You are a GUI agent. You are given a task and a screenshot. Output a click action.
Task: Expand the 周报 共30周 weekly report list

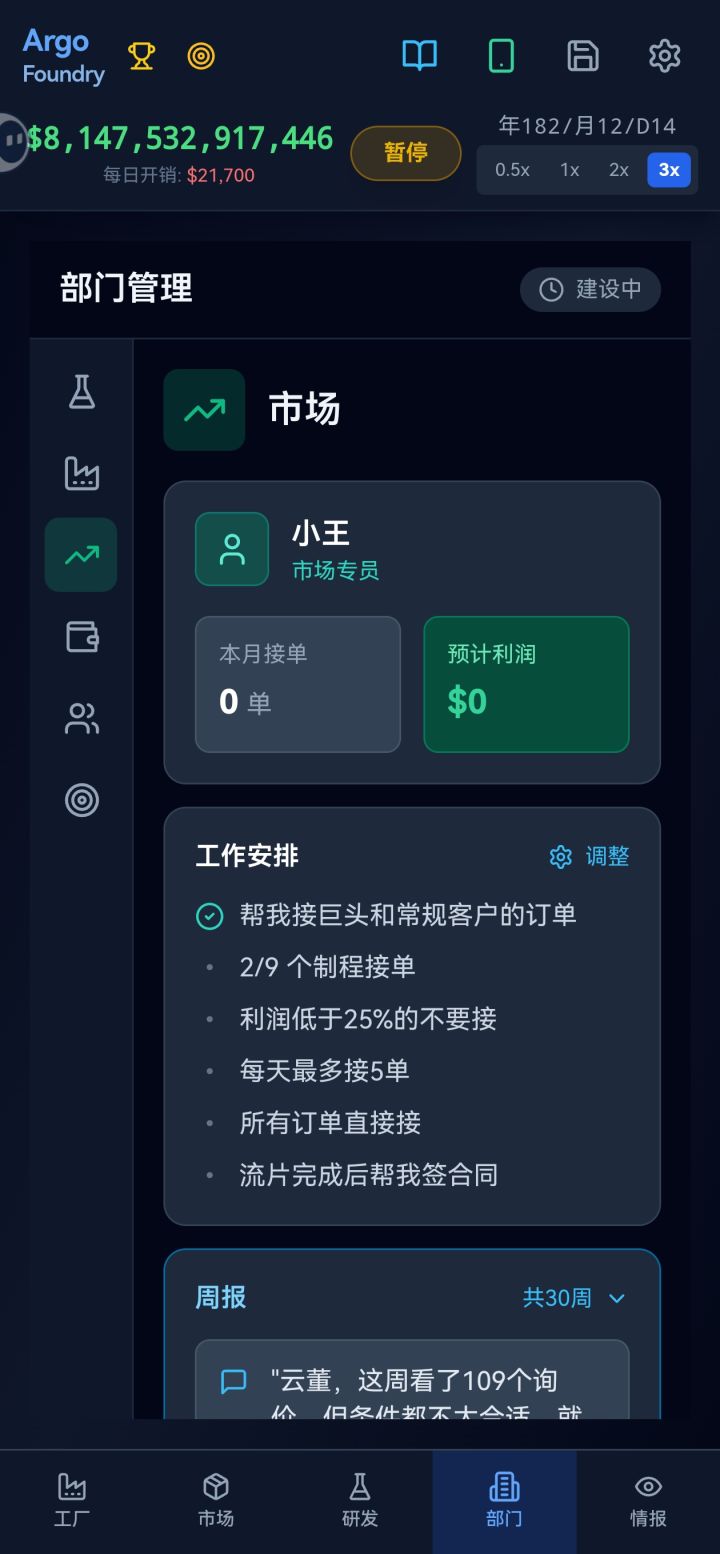coord(574,1298)
